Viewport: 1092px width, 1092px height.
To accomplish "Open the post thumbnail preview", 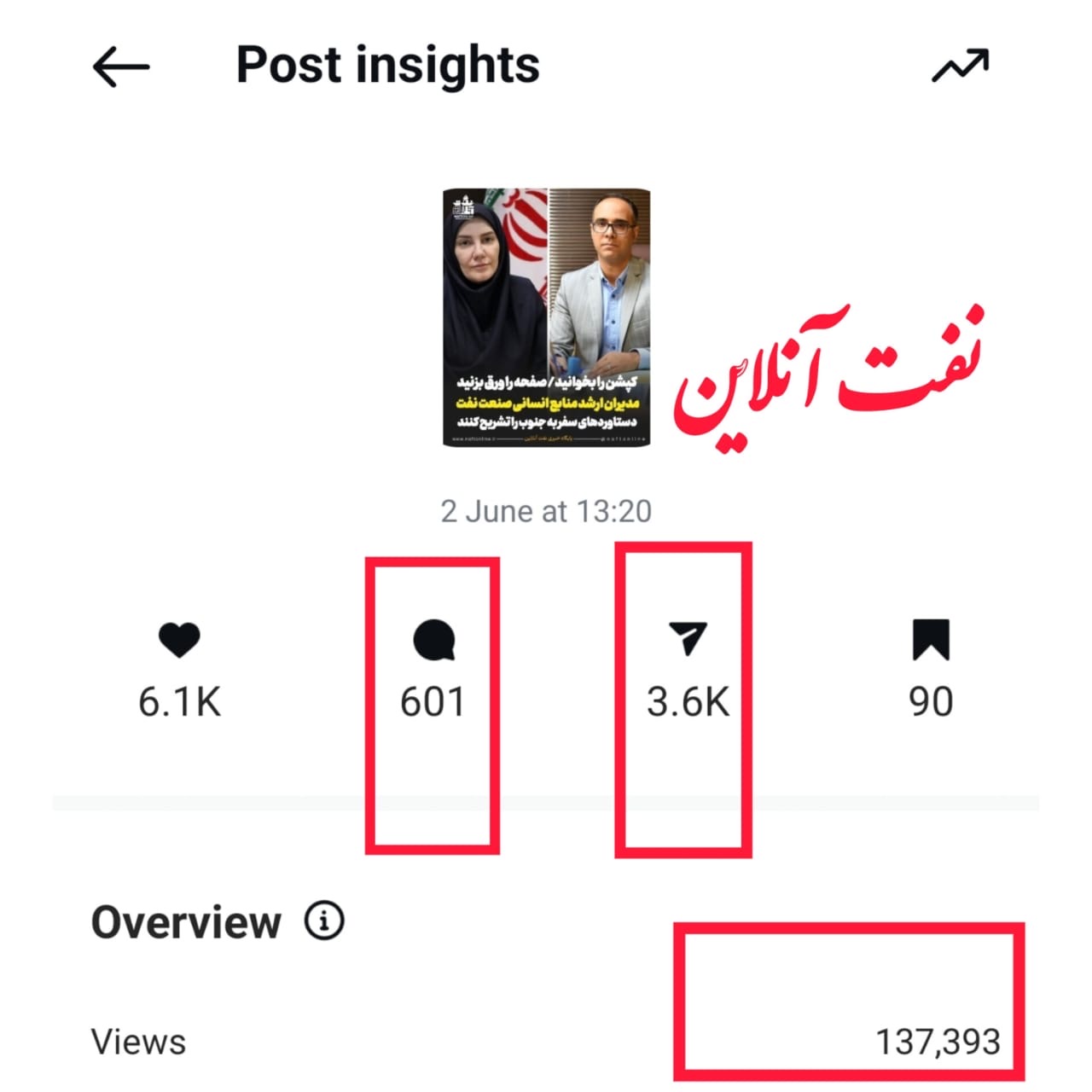I will [546, 317].
